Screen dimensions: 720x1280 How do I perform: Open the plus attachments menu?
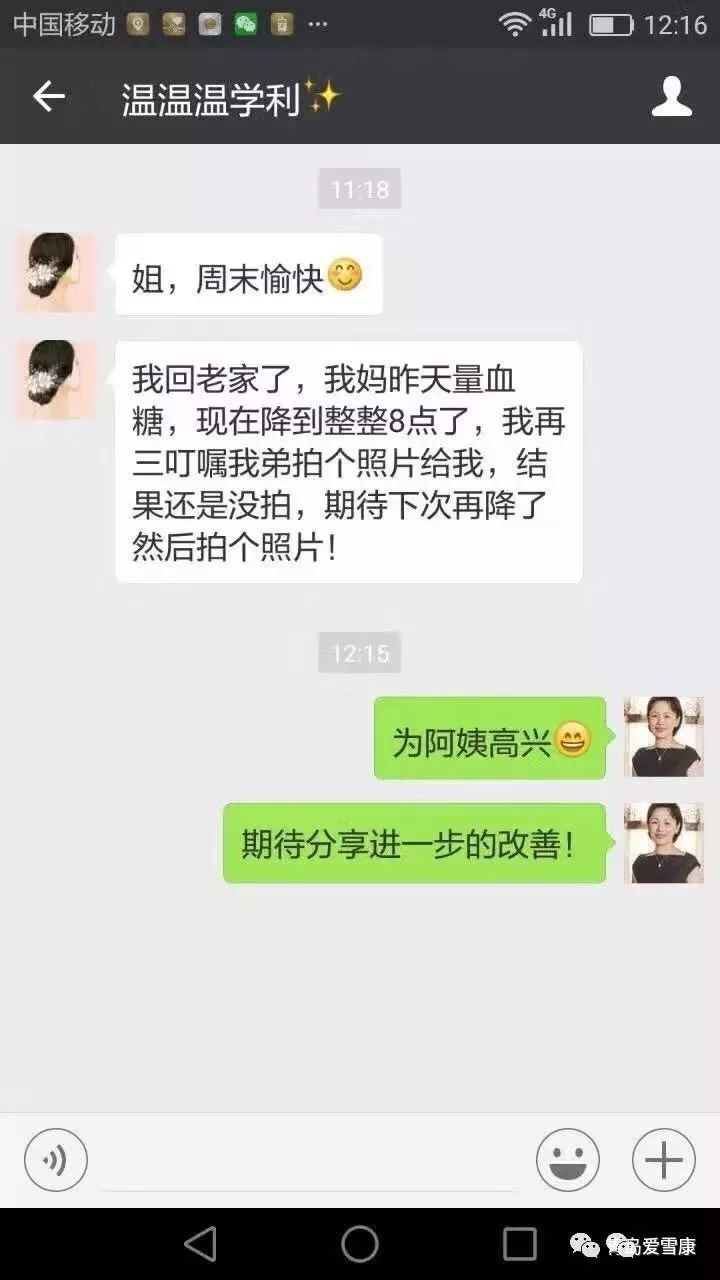663,1160
